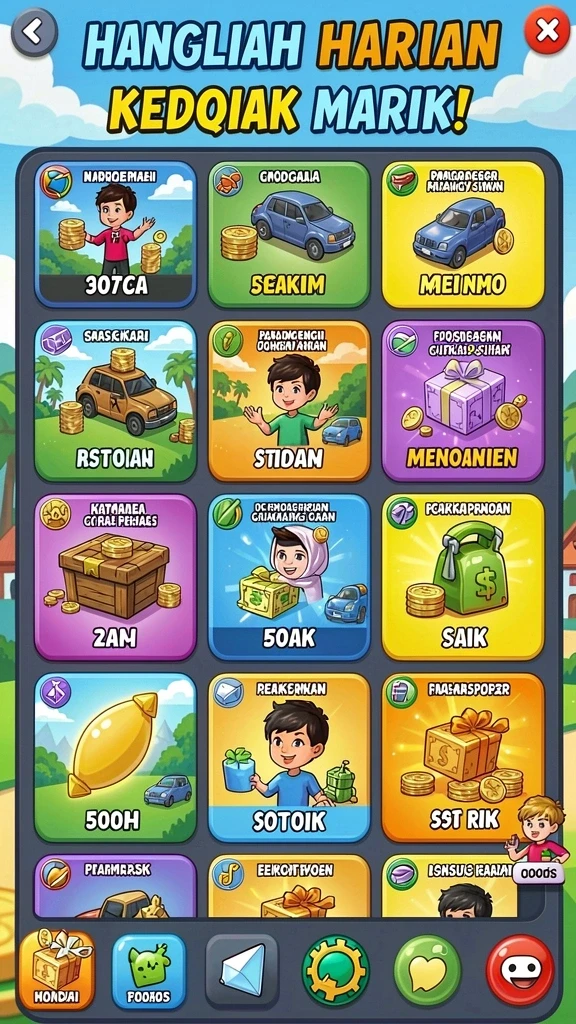This screenshot has width=576, height=1024.
Task: Select the SST RIK gift card
Action: [x=463, y=758]
